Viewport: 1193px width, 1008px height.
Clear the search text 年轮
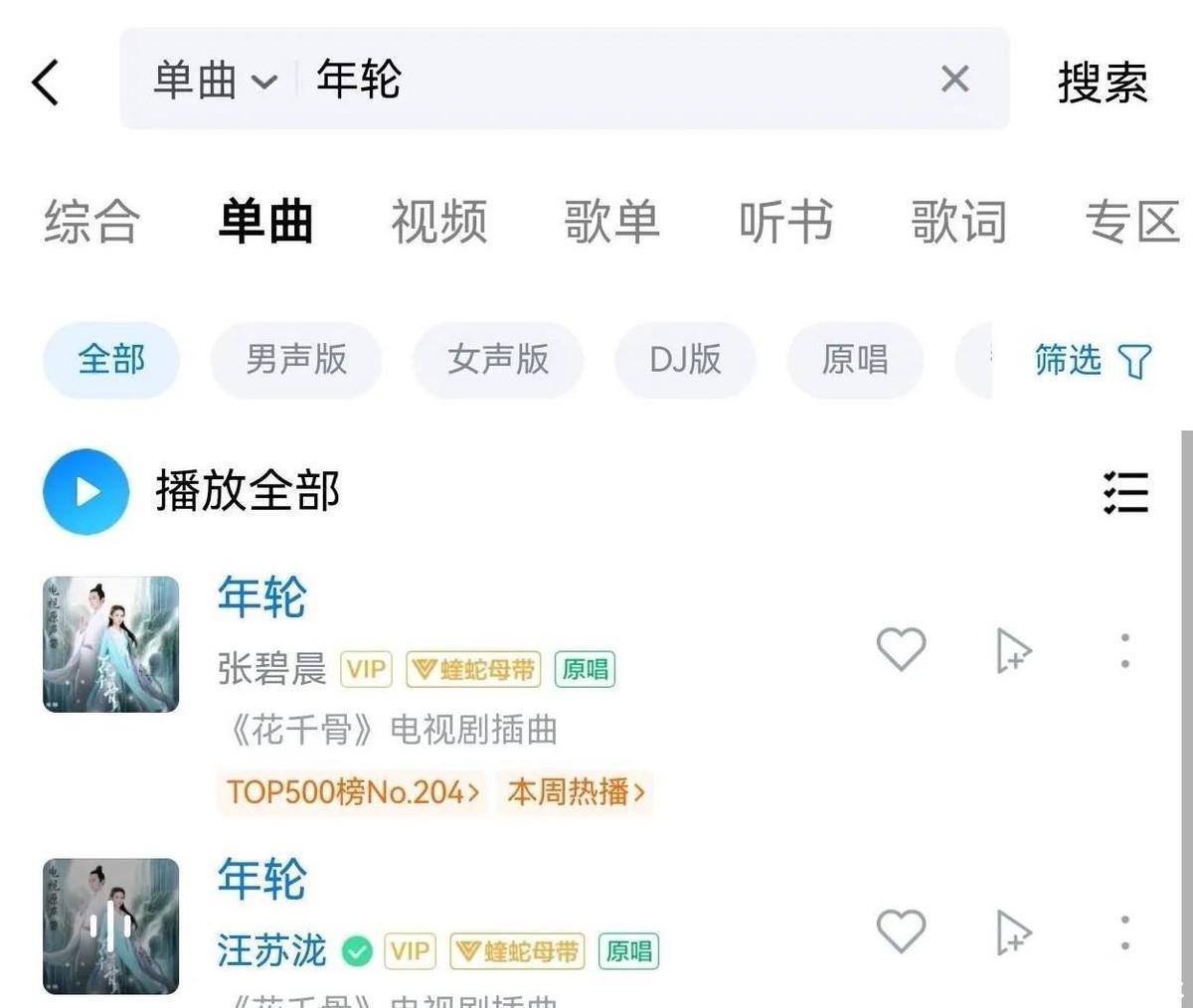point(954,79)
